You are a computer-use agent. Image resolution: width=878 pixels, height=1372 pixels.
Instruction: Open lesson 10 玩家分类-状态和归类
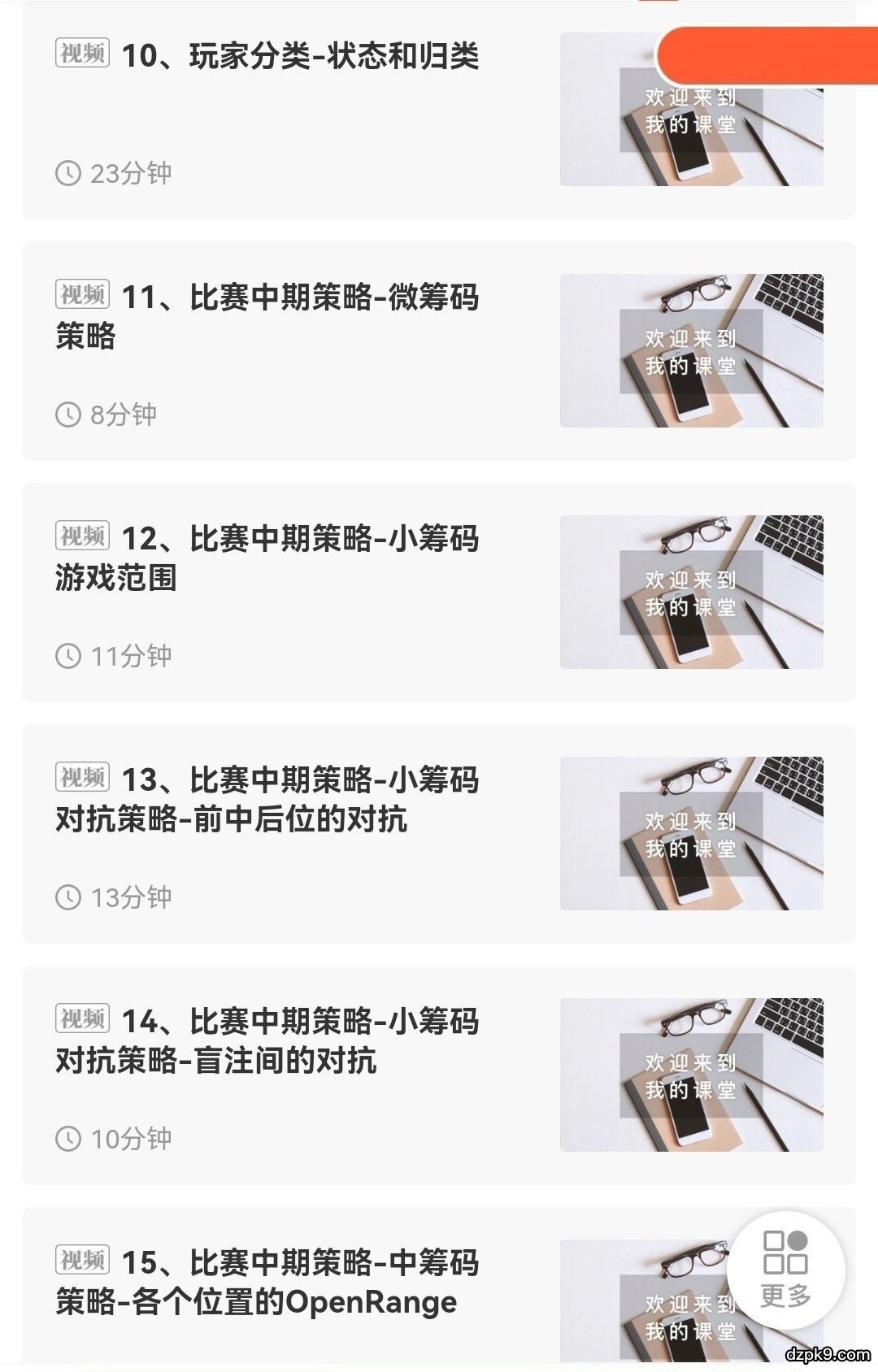coord(301,55)
